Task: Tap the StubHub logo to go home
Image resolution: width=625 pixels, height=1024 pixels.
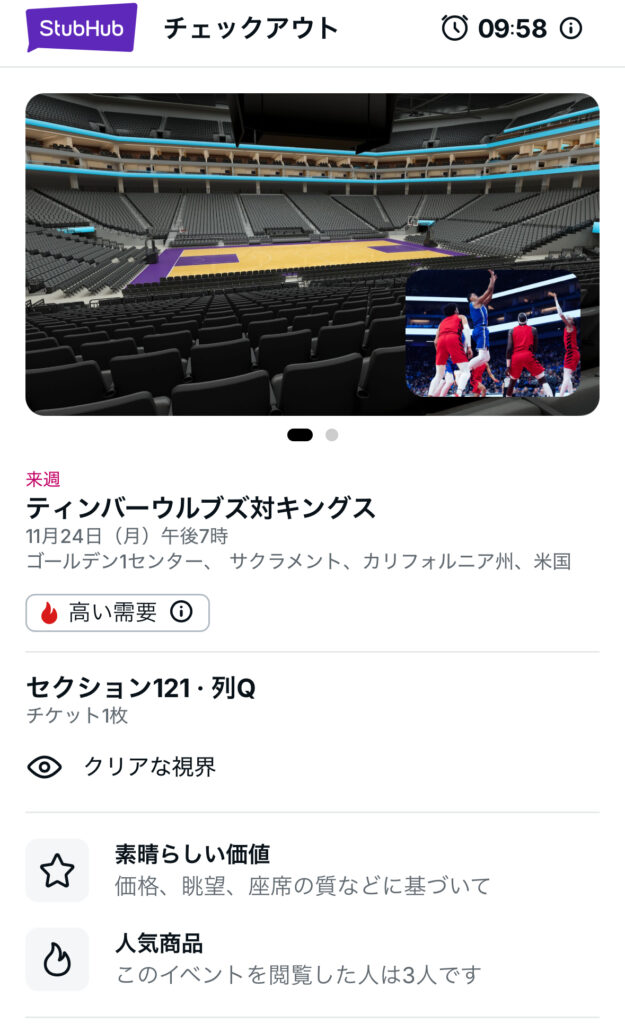Action: click(82, 27)
